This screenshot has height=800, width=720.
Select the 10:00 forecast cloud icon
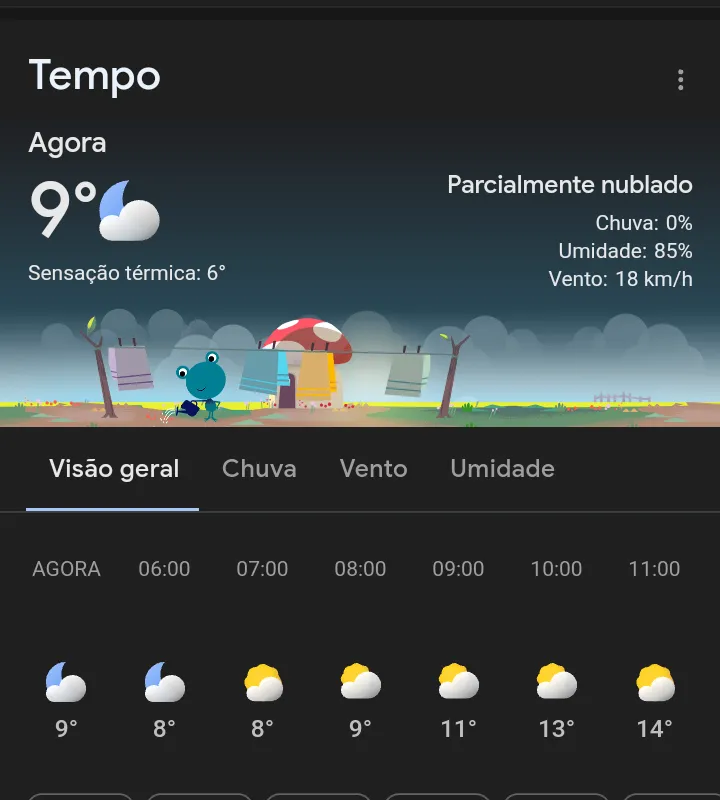555,683
